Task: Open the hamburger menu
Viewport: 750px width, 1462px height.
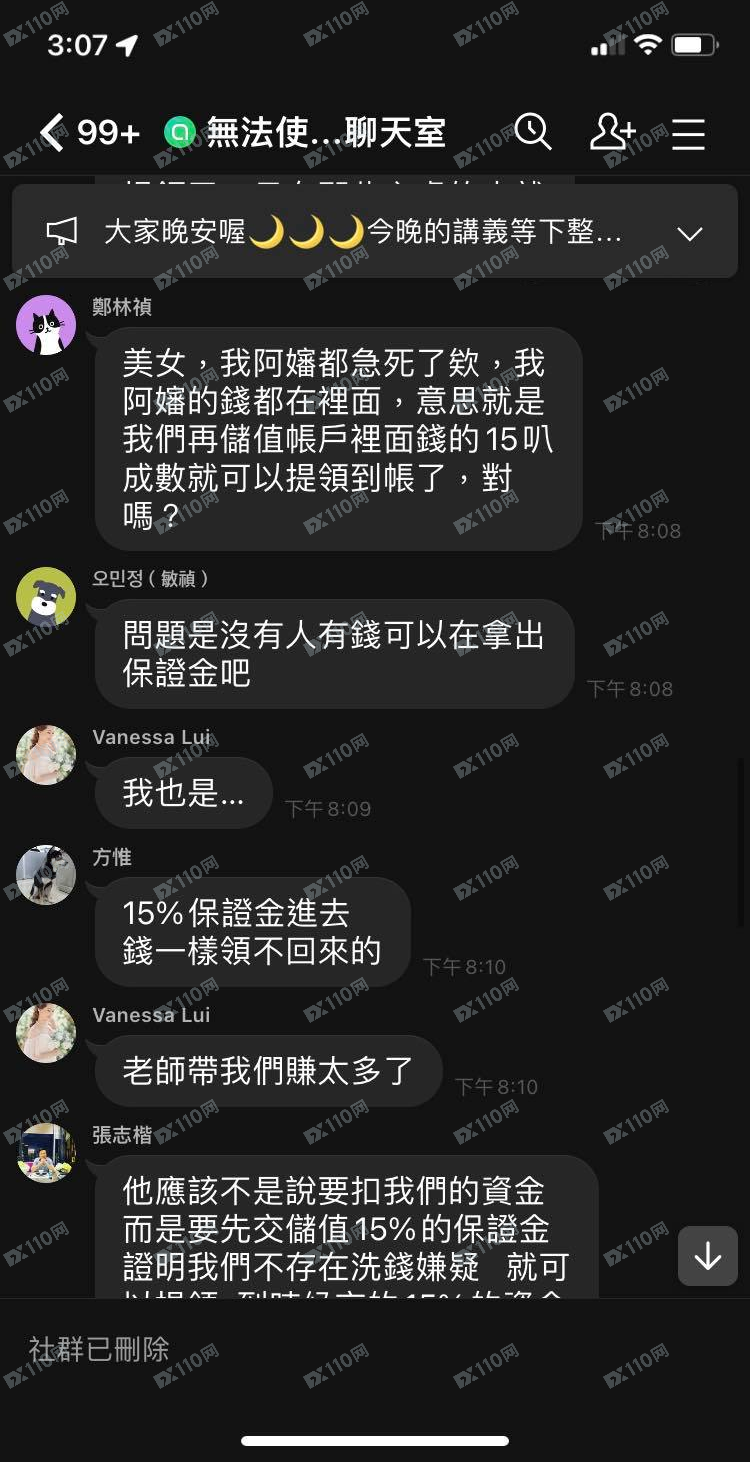Action: 688,133
